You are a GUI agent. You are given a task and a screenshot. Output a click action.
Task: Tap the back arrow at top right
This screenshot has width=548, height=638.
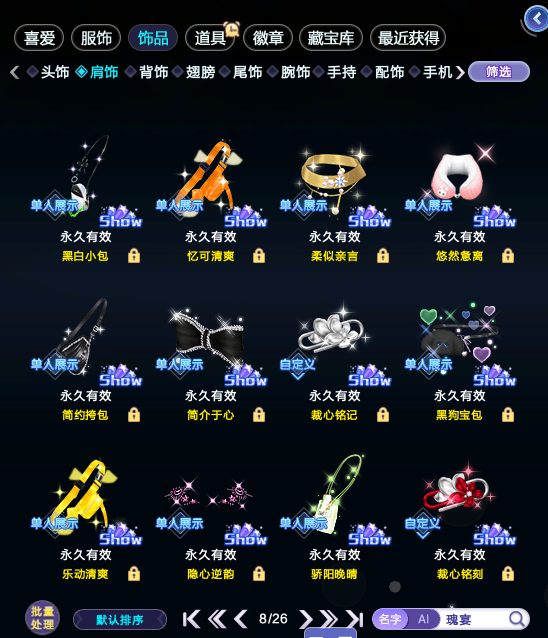coord(537,18)
